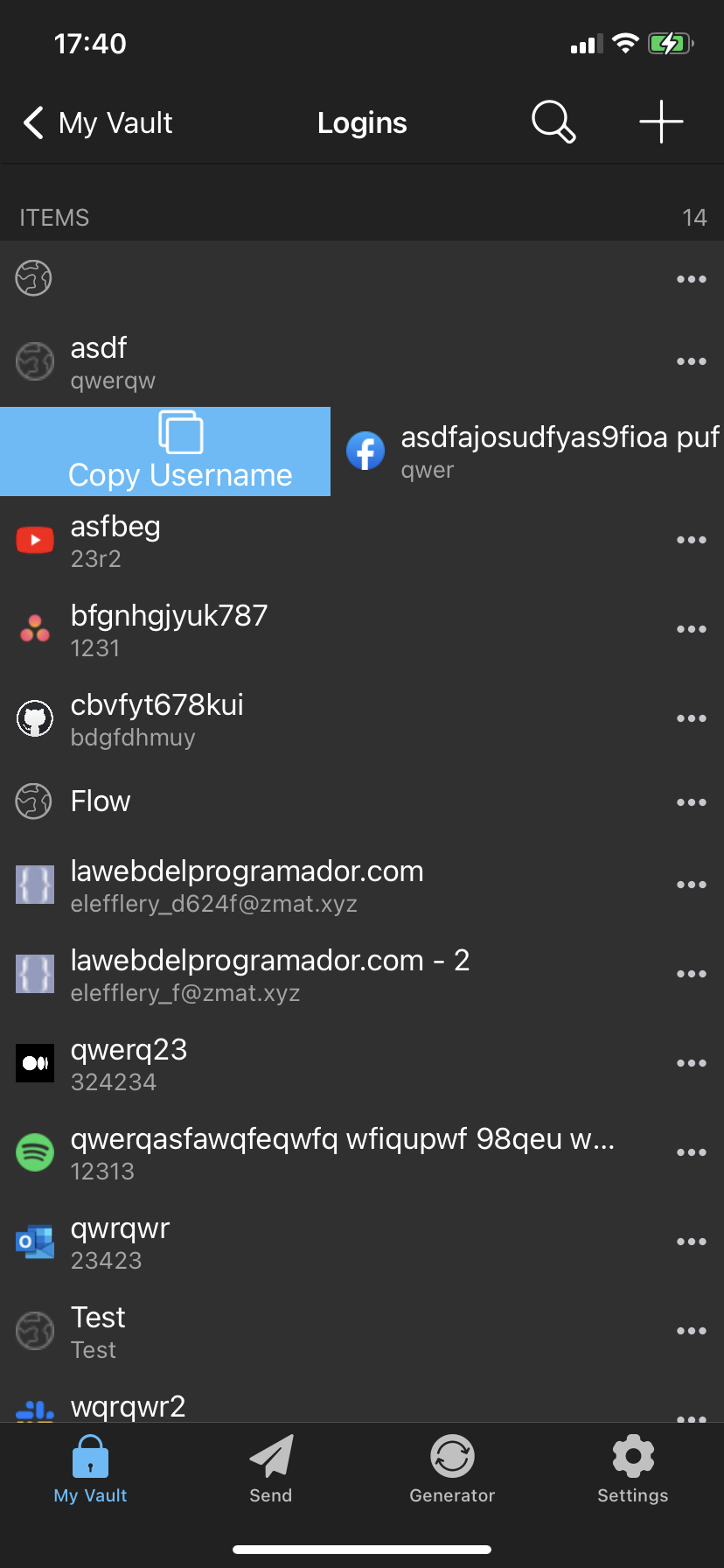The image size is (724, 1568).
Task: Open lawebdelprogramador.com with elefflery_d624f username
Action: click(x=262, y=885)
